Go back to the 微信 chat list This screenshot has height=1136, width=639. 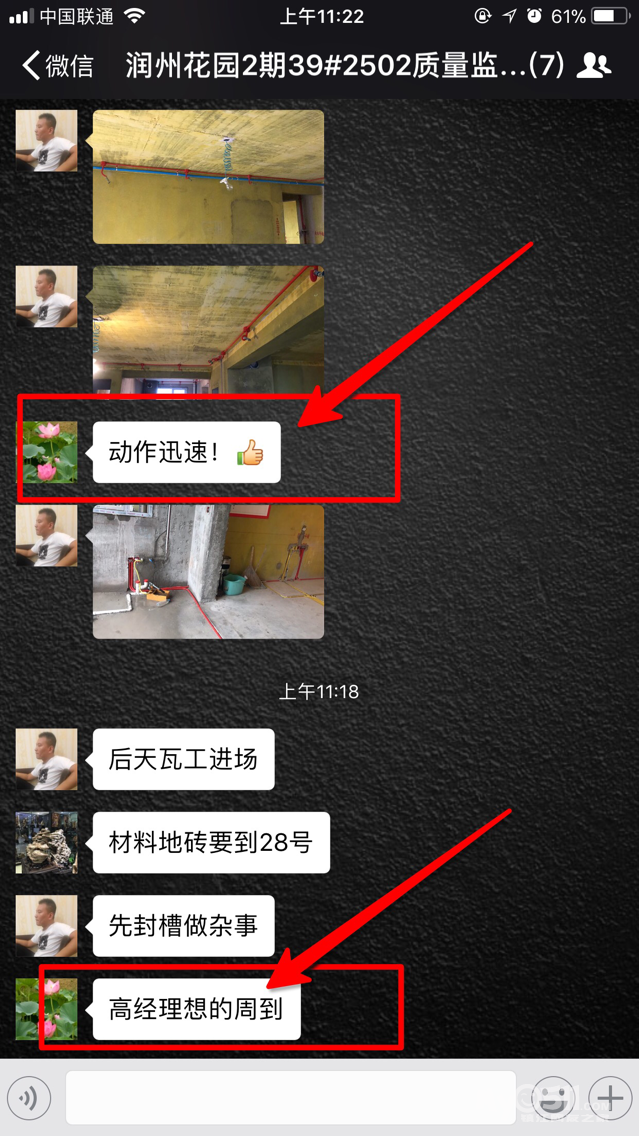58,66
